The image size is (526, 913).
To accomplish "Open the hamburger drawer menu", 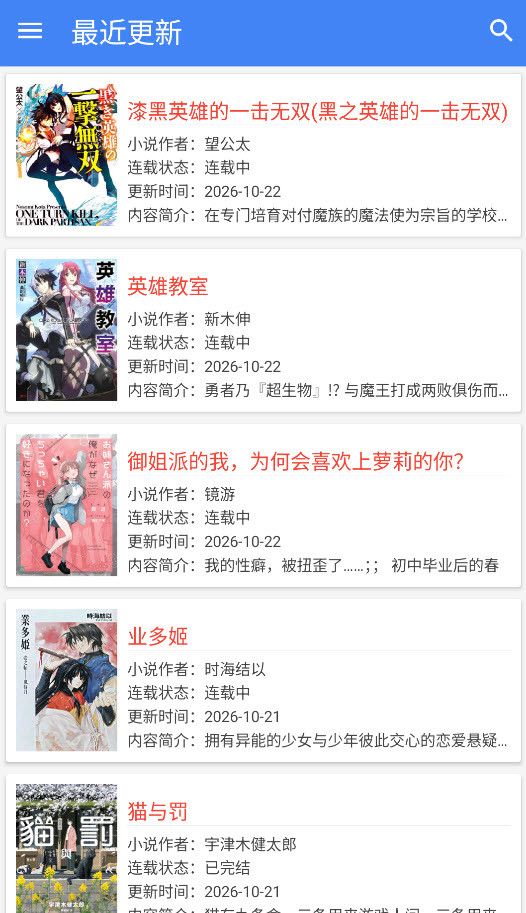I will (x=30, y=30).
